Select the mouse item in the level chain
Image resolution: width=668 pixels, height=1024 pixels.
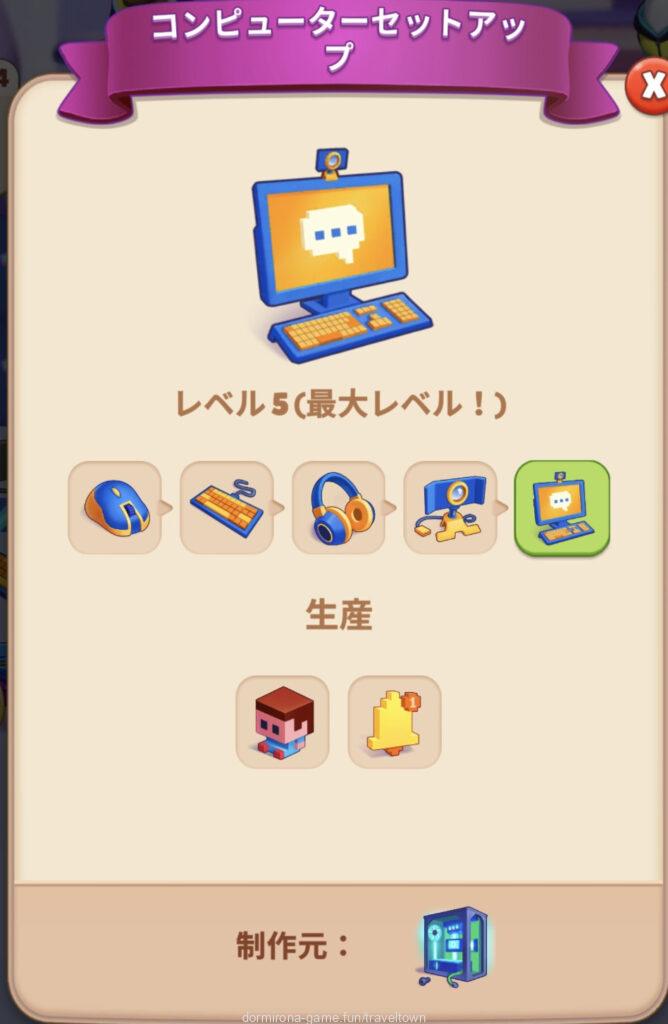(x=115, y=507)
